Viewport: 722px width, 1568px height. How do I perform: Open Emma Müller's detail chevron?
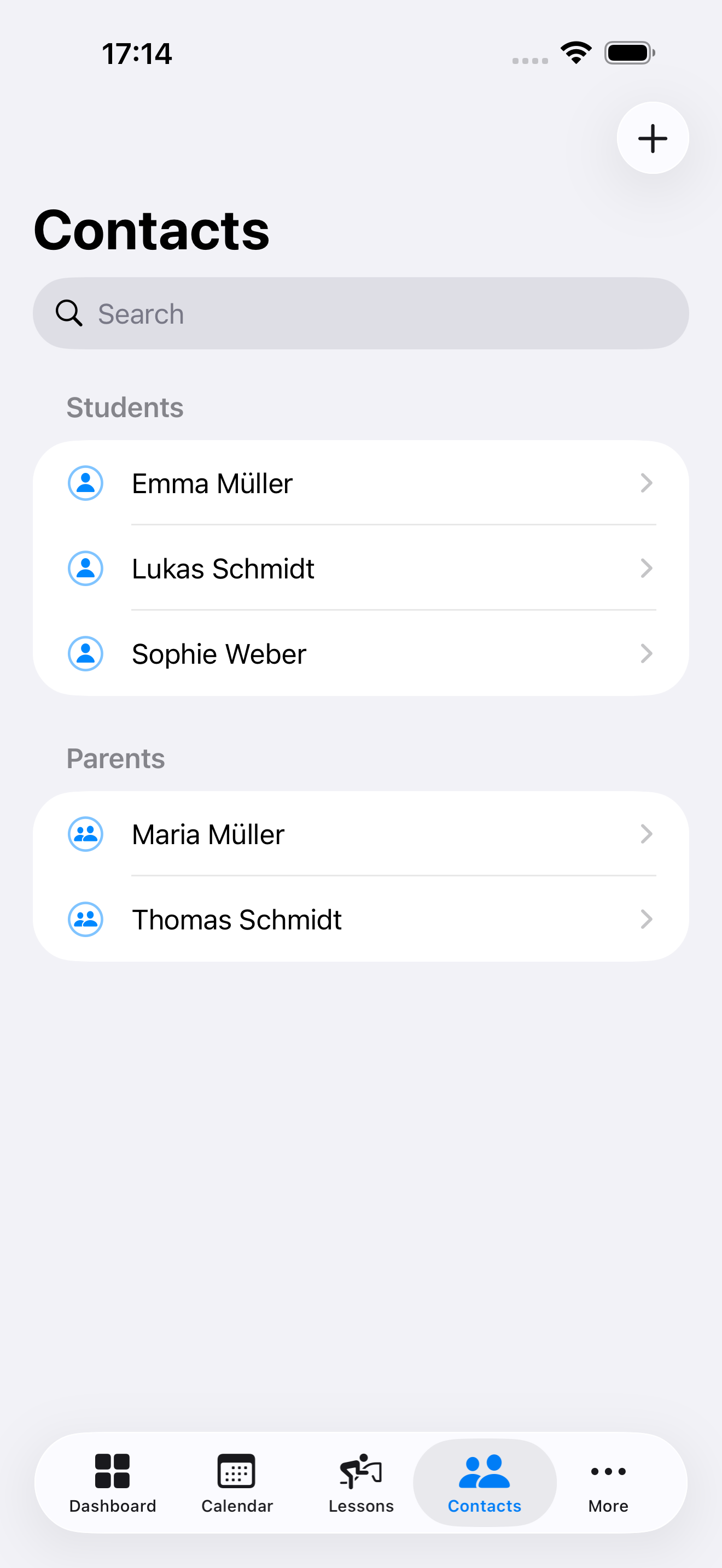647,483
